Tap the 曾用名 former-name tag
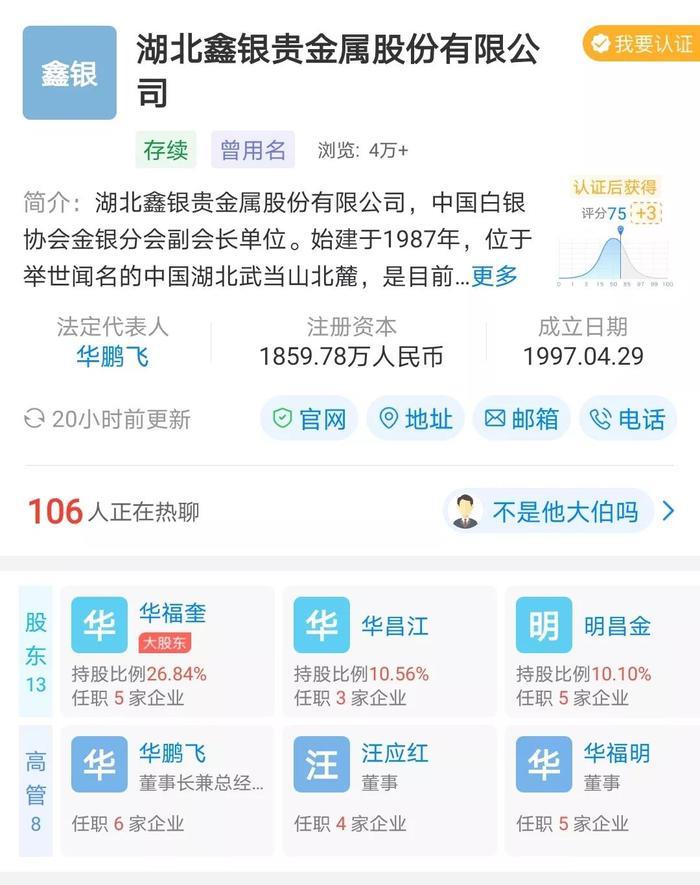Viewport: 700px width, 885px height. click(253, 151)
